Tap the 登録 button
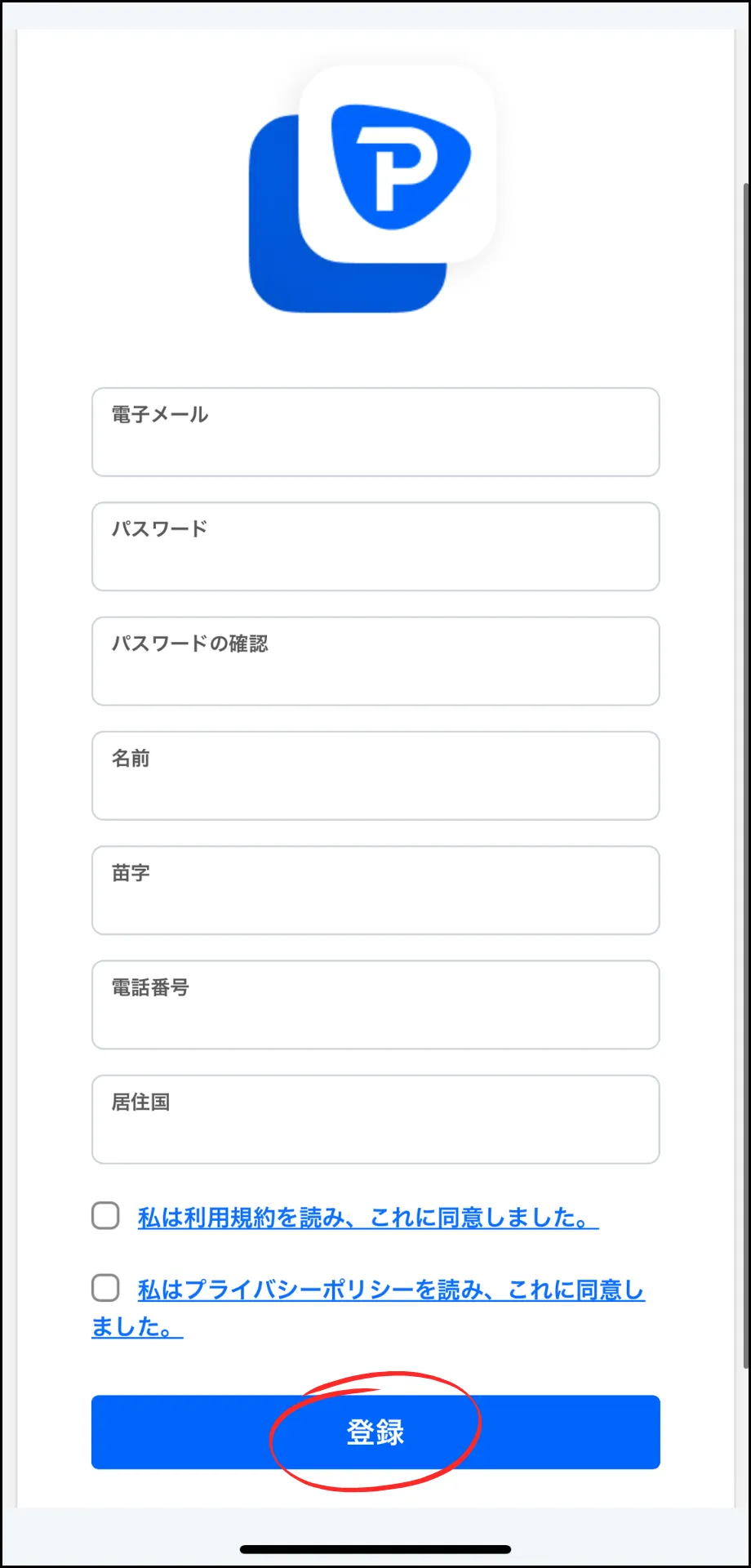The width and height of the screenshot is (751, 1568). point(375,1432)
